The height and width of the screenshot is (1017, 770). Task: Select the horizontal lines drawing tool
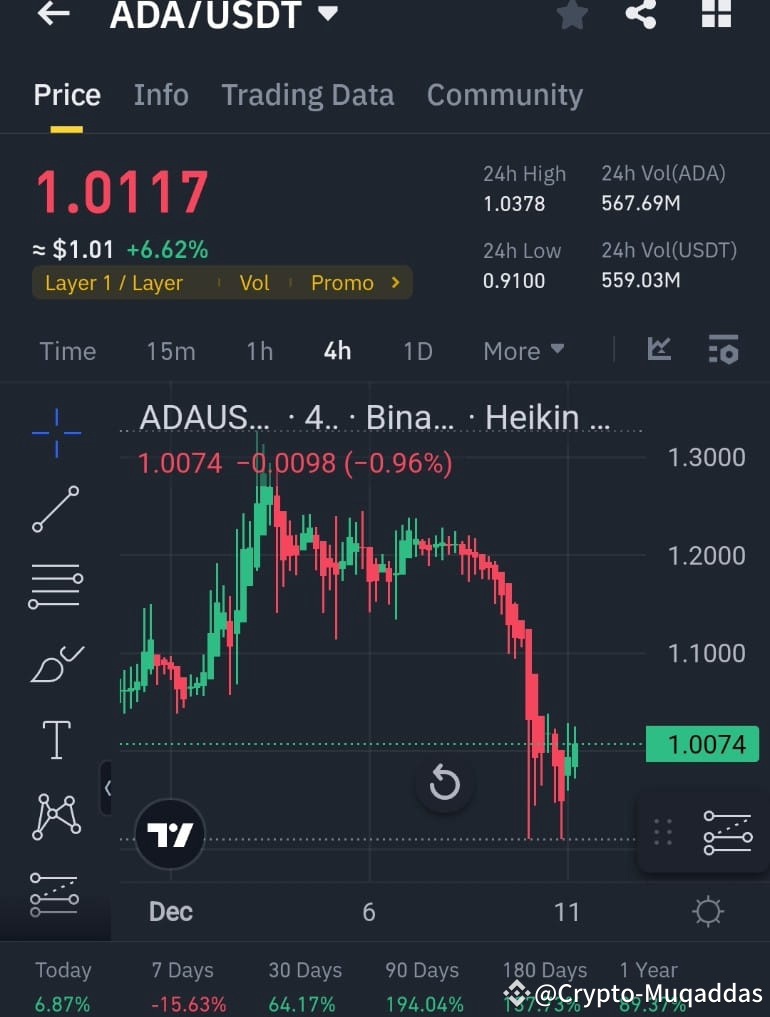coord(55,585)
